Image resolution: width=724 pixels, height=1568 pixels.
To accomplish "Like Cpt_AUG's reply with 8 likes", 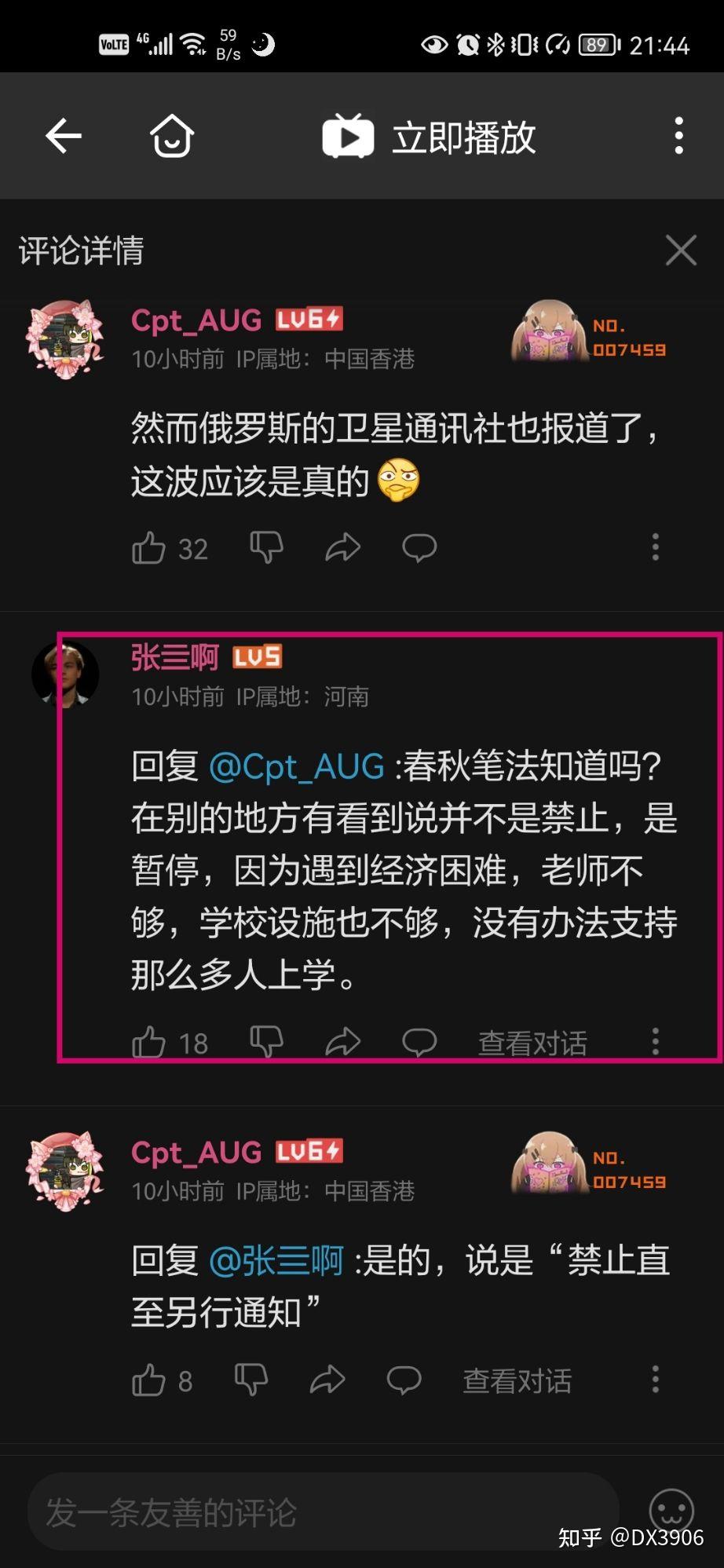I will [x=149, y=1380].
